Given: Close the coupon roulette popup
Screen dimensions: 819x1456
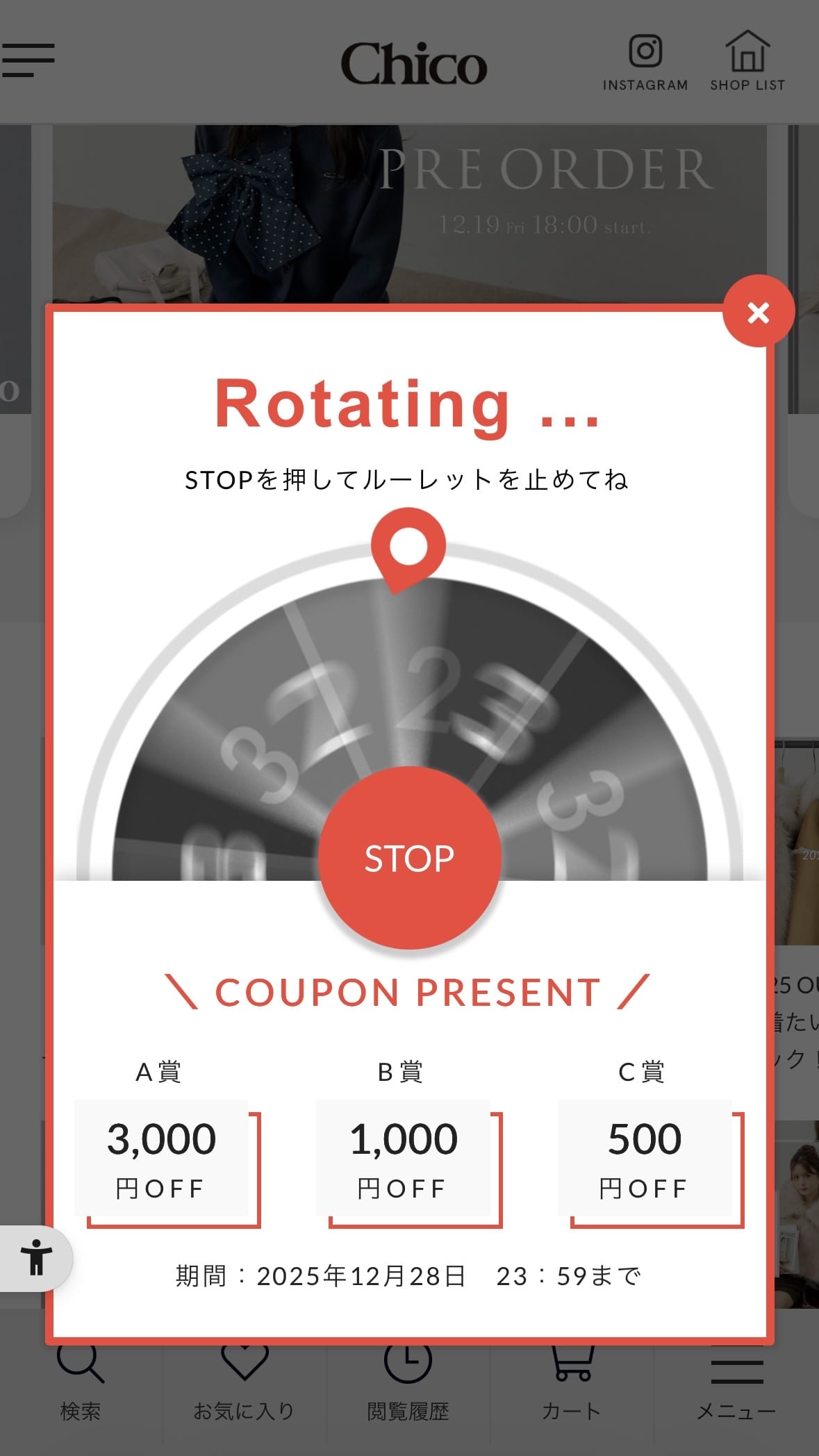Looking at the screenshot, I should [758, 312].
